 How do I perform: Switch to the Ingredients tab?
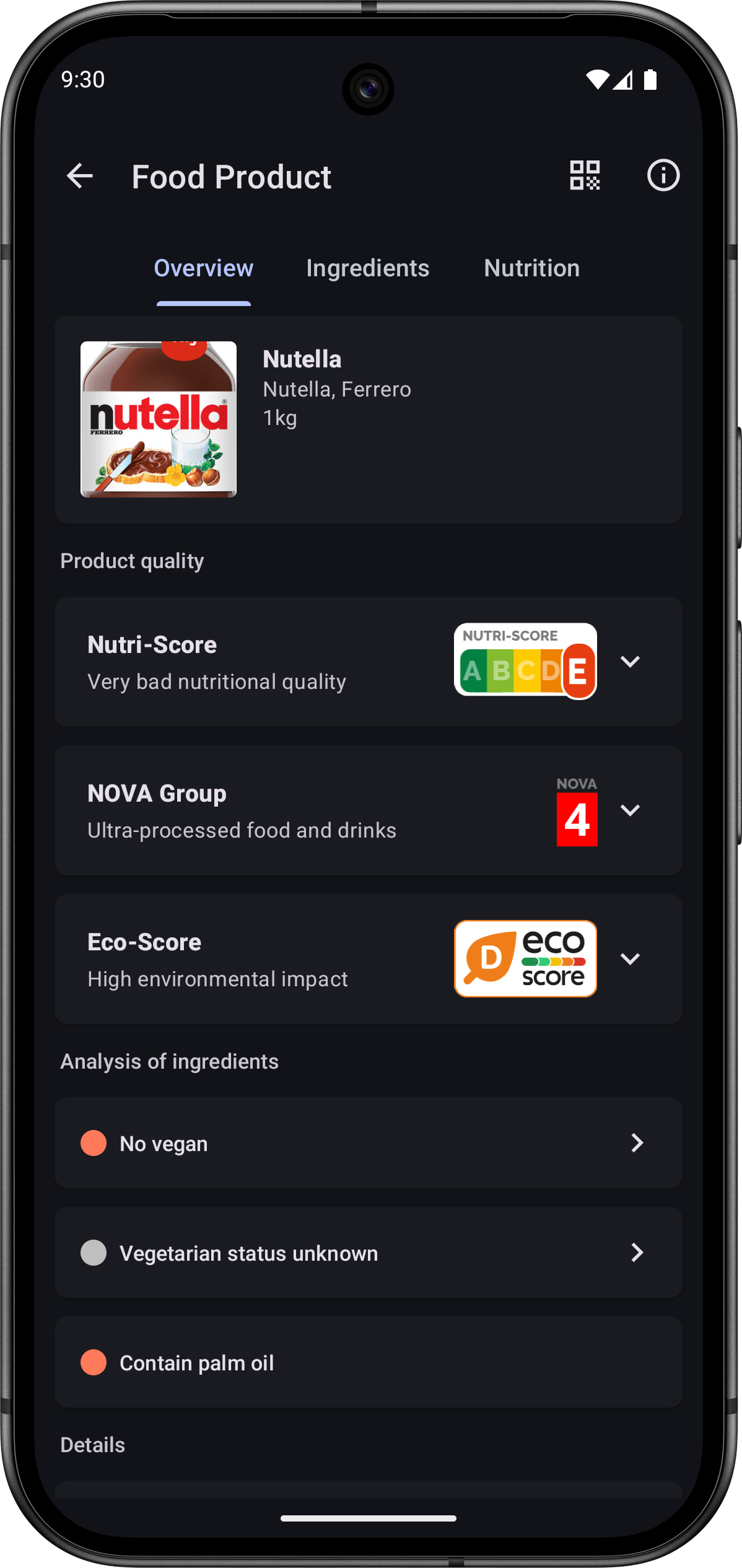point(367,268)
